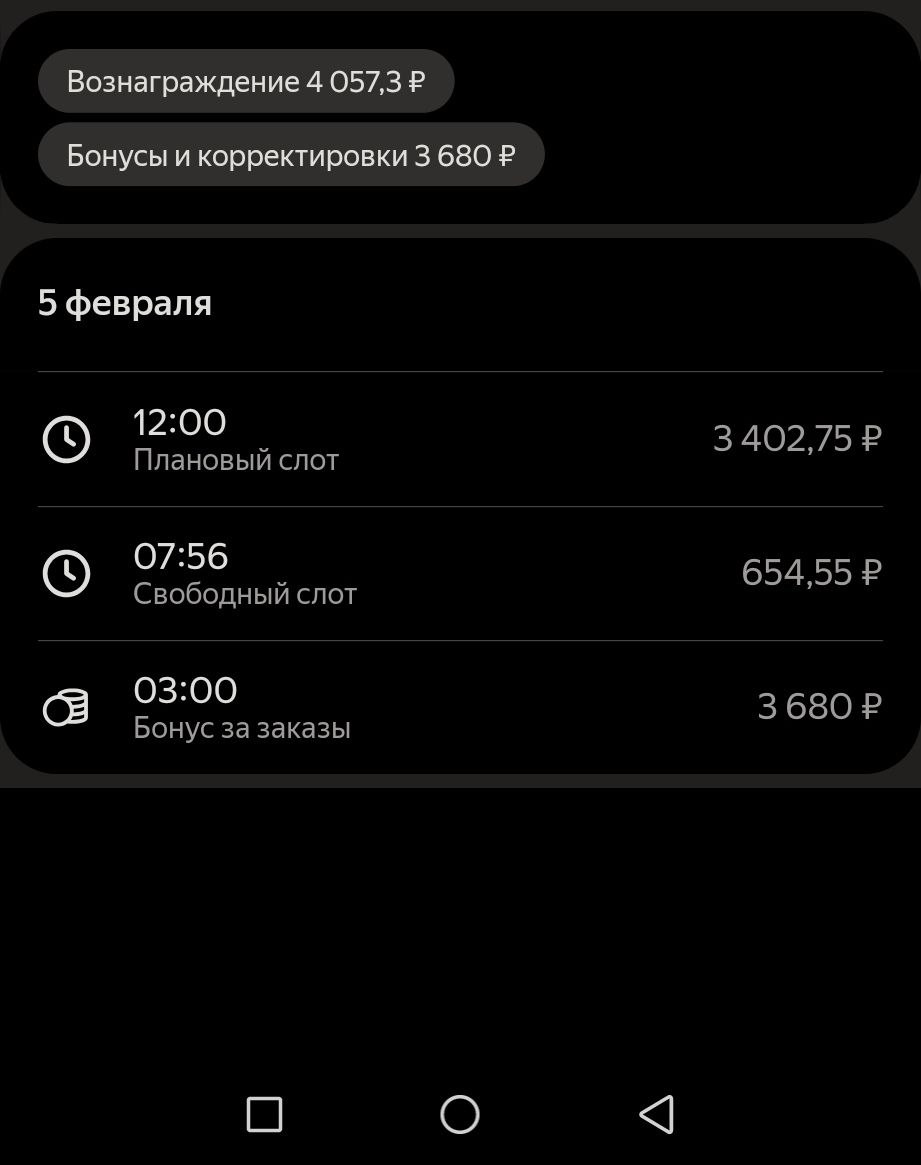The image size is (921, 1165).
Task: Select the Бонусы и корректировки 3 680 ₽ chip
Action: [x=291, y=154]
